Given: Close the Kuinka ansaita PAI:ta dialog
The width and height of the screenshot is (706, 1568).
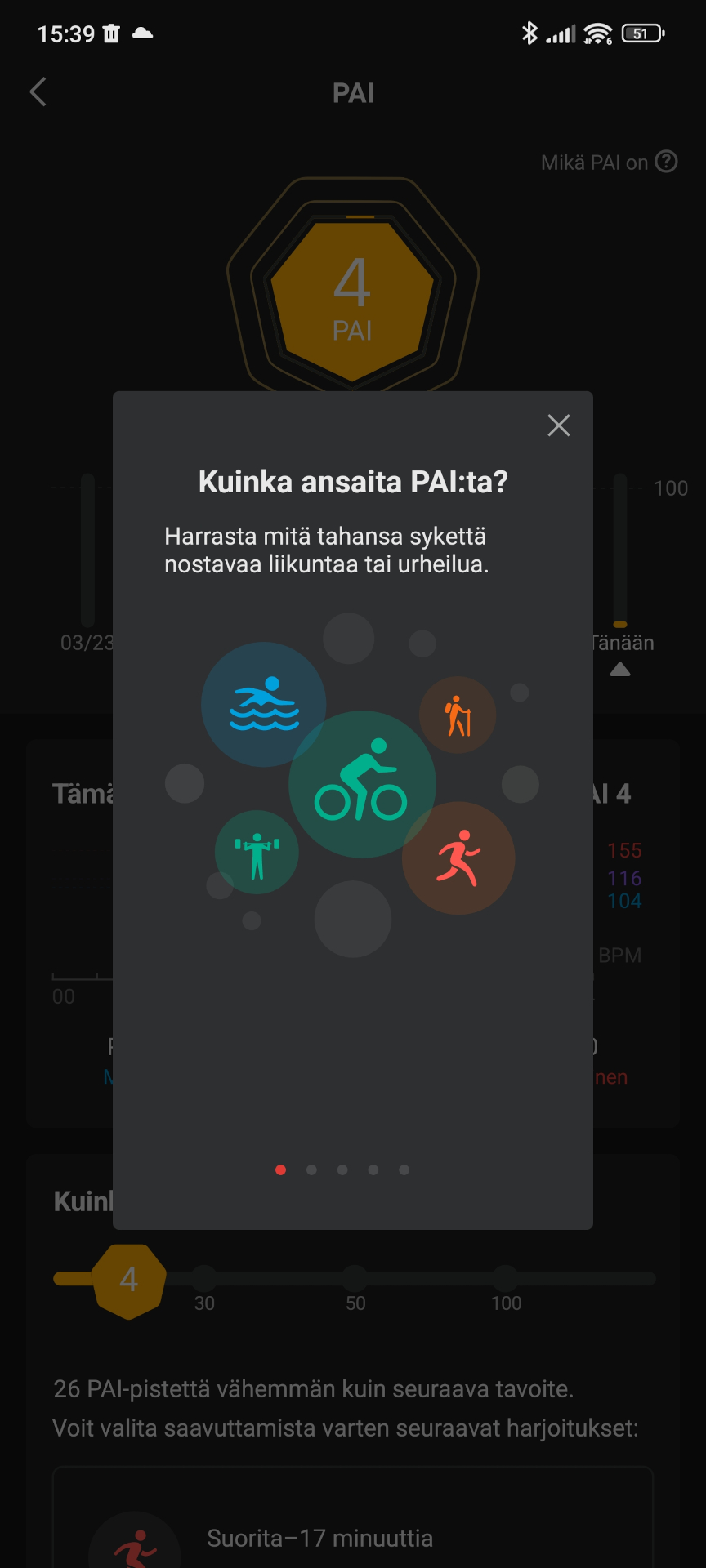Looking at the screenshot, I should pos(559,425).
